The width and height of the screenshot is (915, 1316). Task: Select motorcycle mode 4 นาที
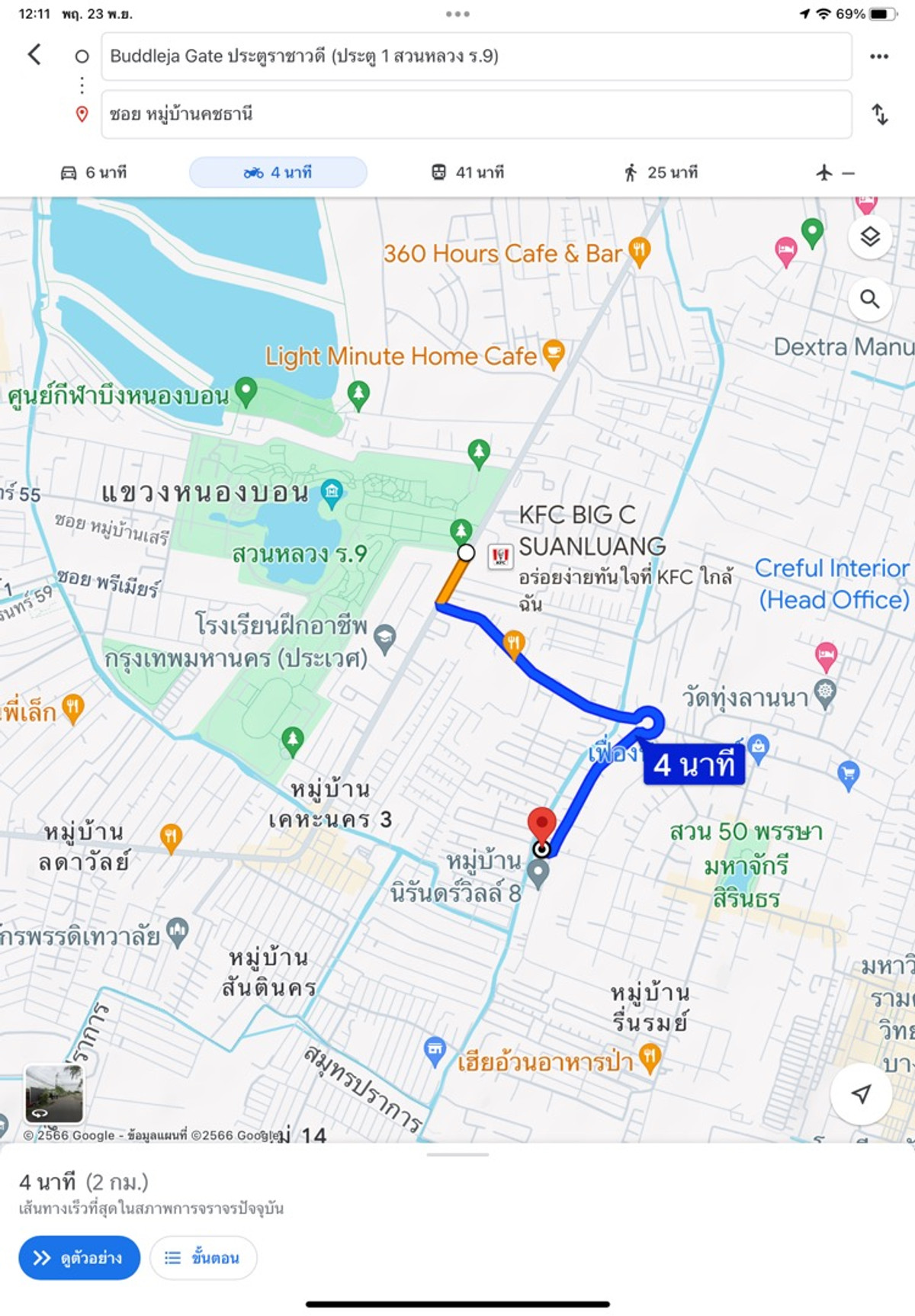[x=278, y=173]
